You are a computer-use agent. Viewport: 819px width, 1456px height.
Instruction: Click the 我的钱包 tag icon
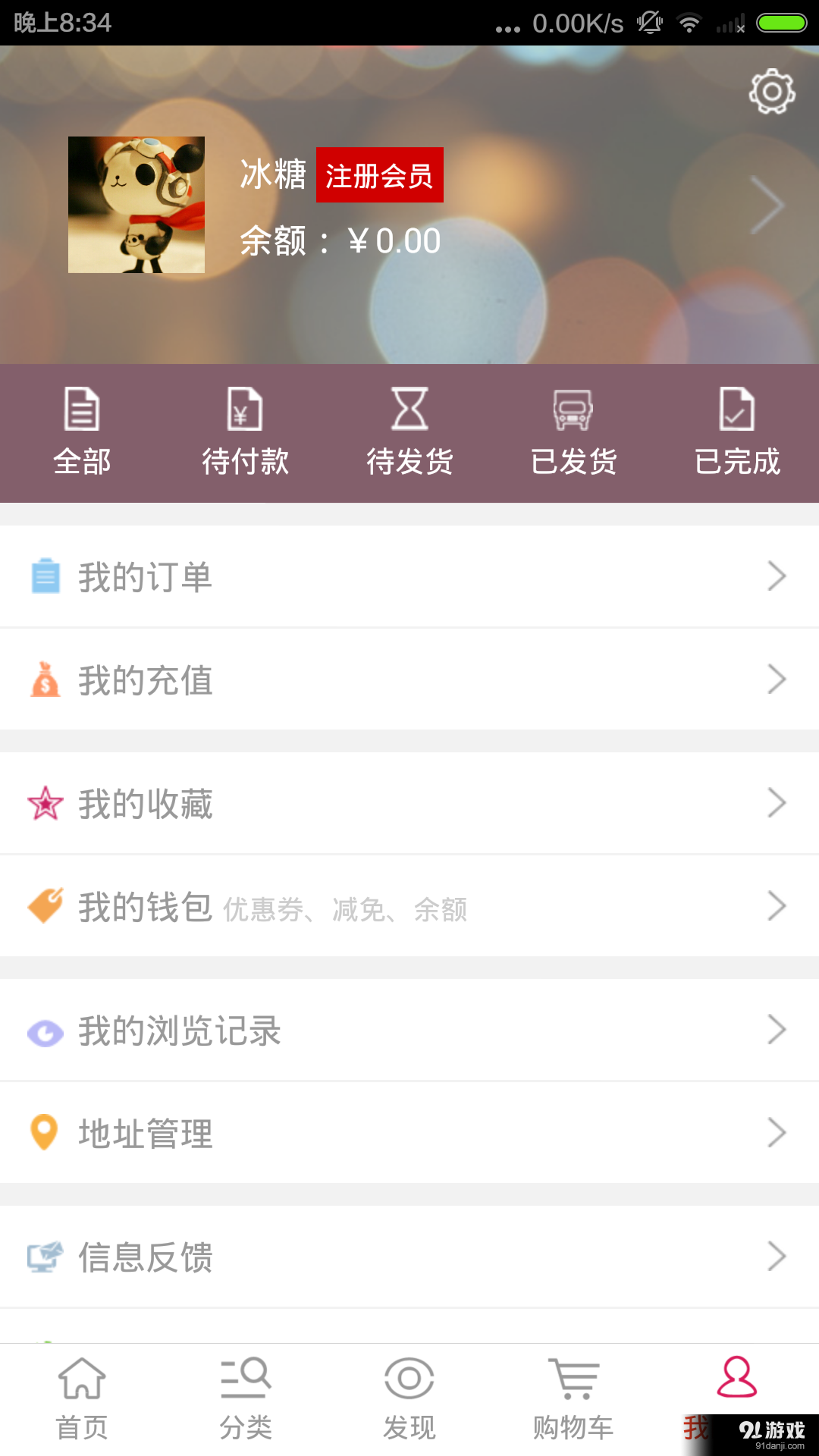(47, 905)
